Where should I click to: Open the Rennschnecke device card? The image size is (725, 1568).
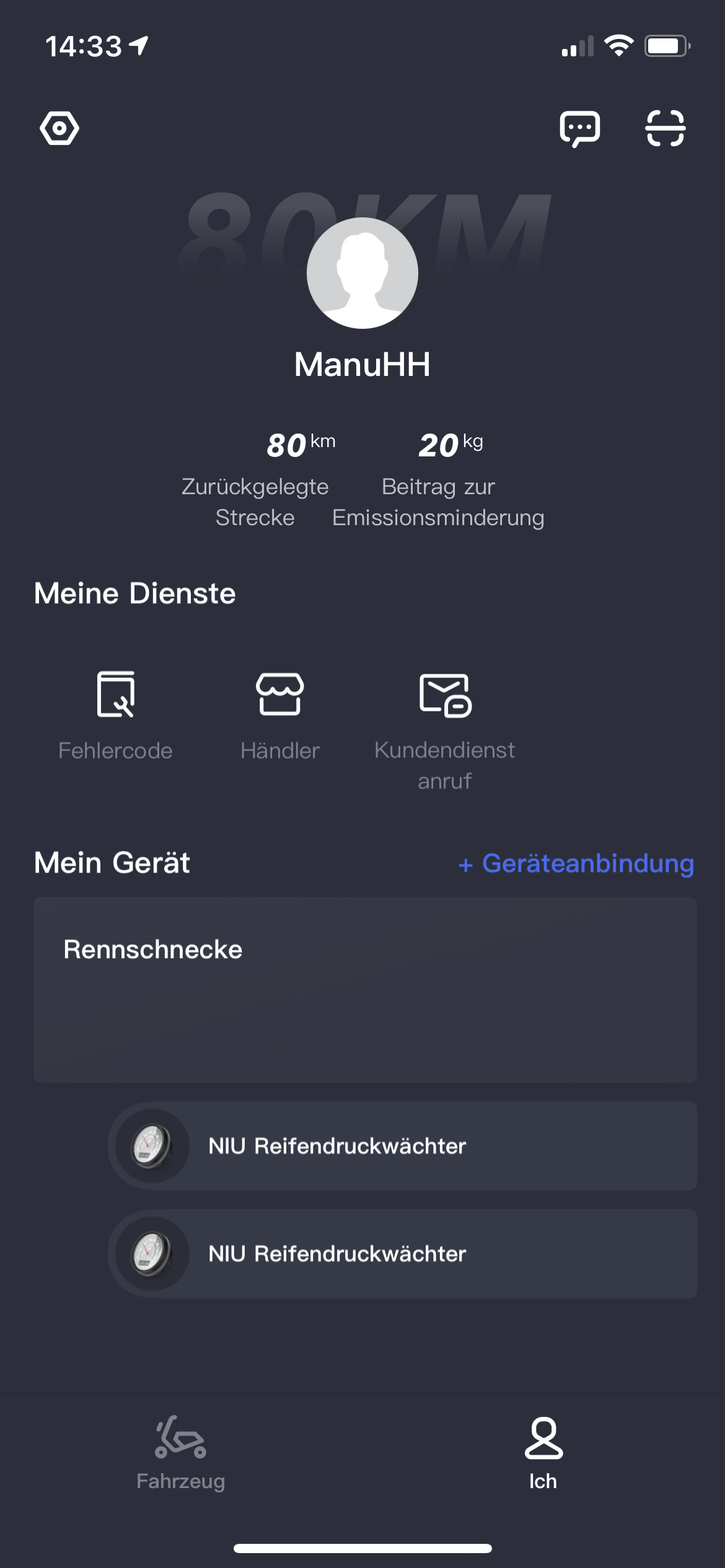click(365, 990)
